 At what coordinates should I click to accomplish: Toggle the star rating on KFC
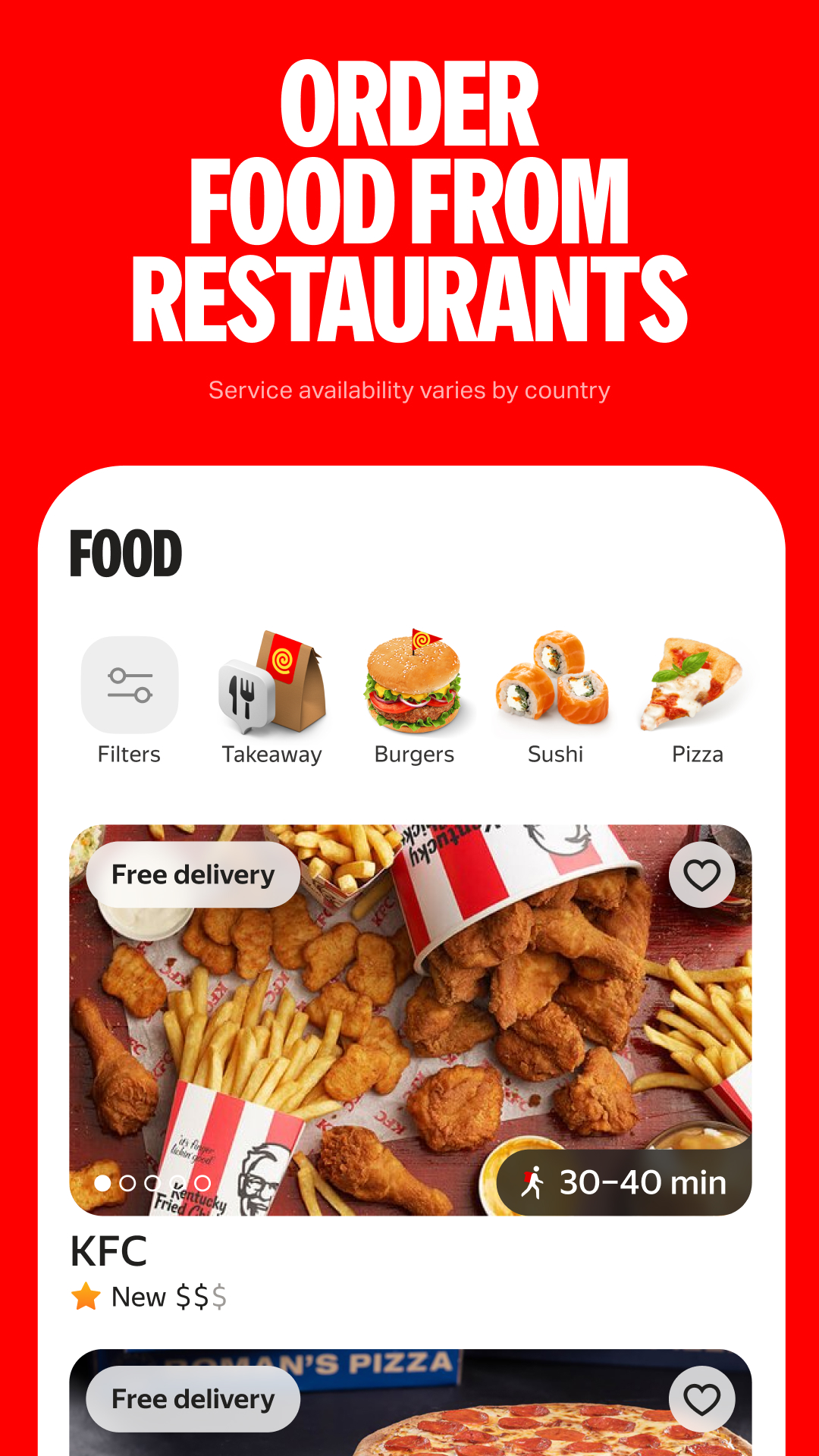[86, 1295]
